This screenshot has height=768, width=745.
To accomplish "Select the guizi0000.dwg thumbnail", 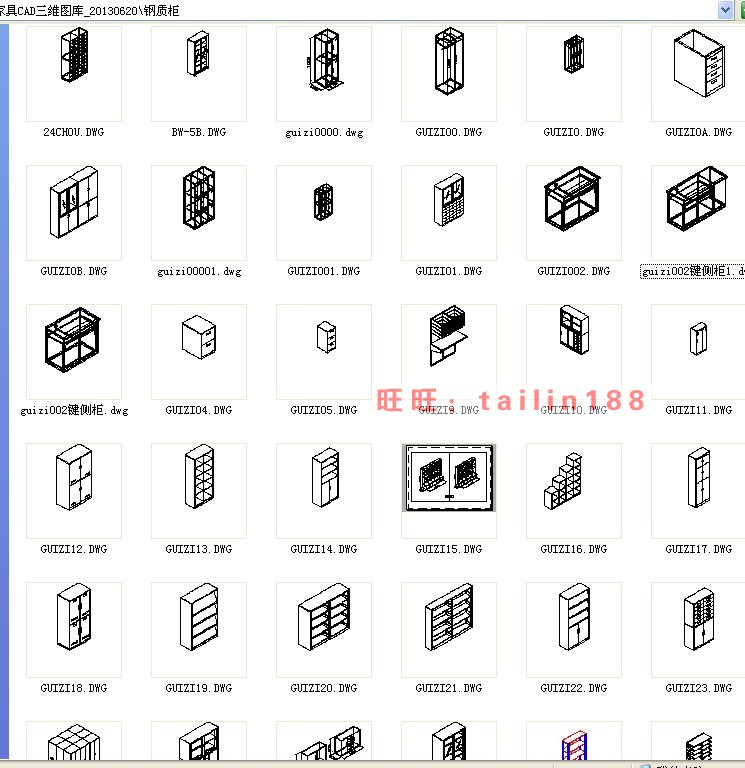I will point(324,73).
